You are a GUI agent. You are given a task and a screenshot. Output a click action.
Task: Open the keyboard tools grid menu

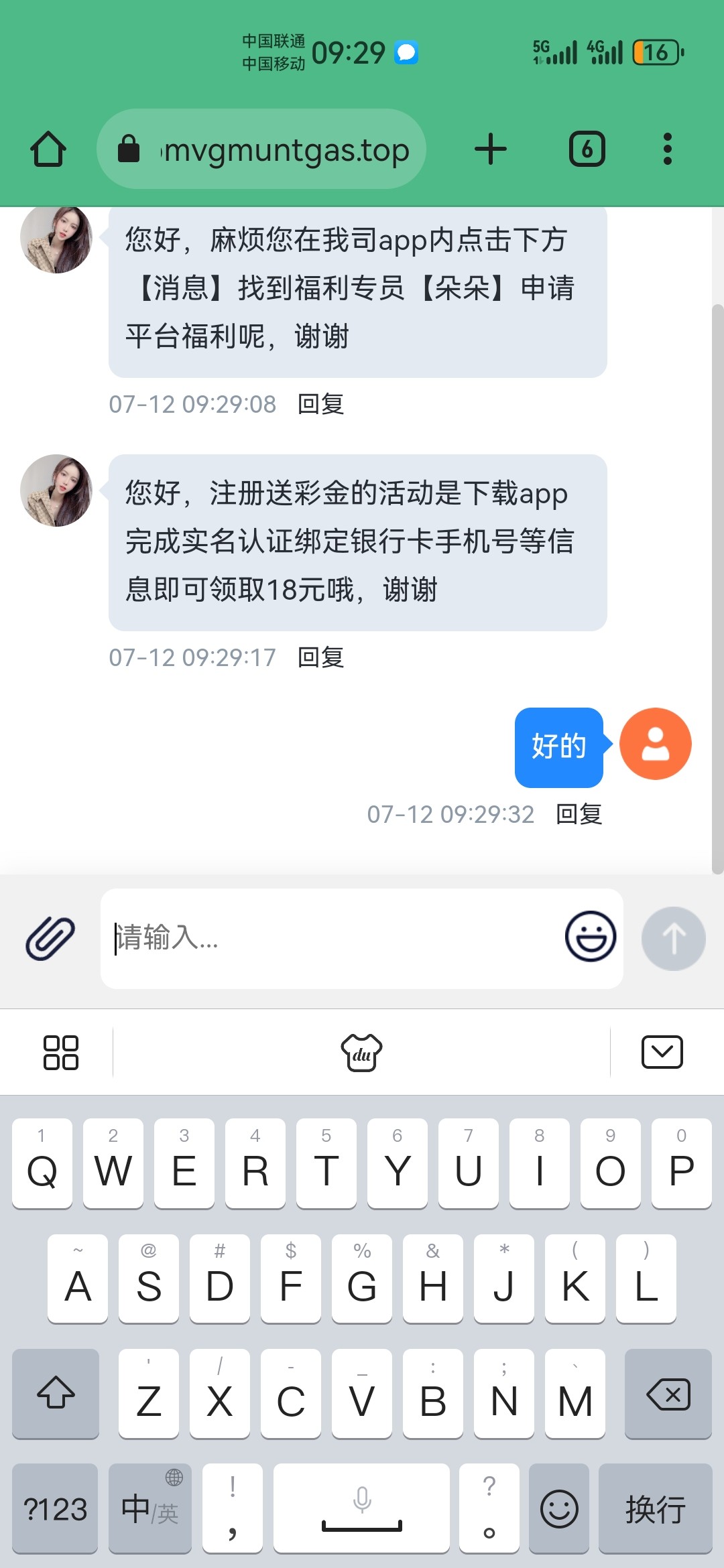coord(60,1052)
